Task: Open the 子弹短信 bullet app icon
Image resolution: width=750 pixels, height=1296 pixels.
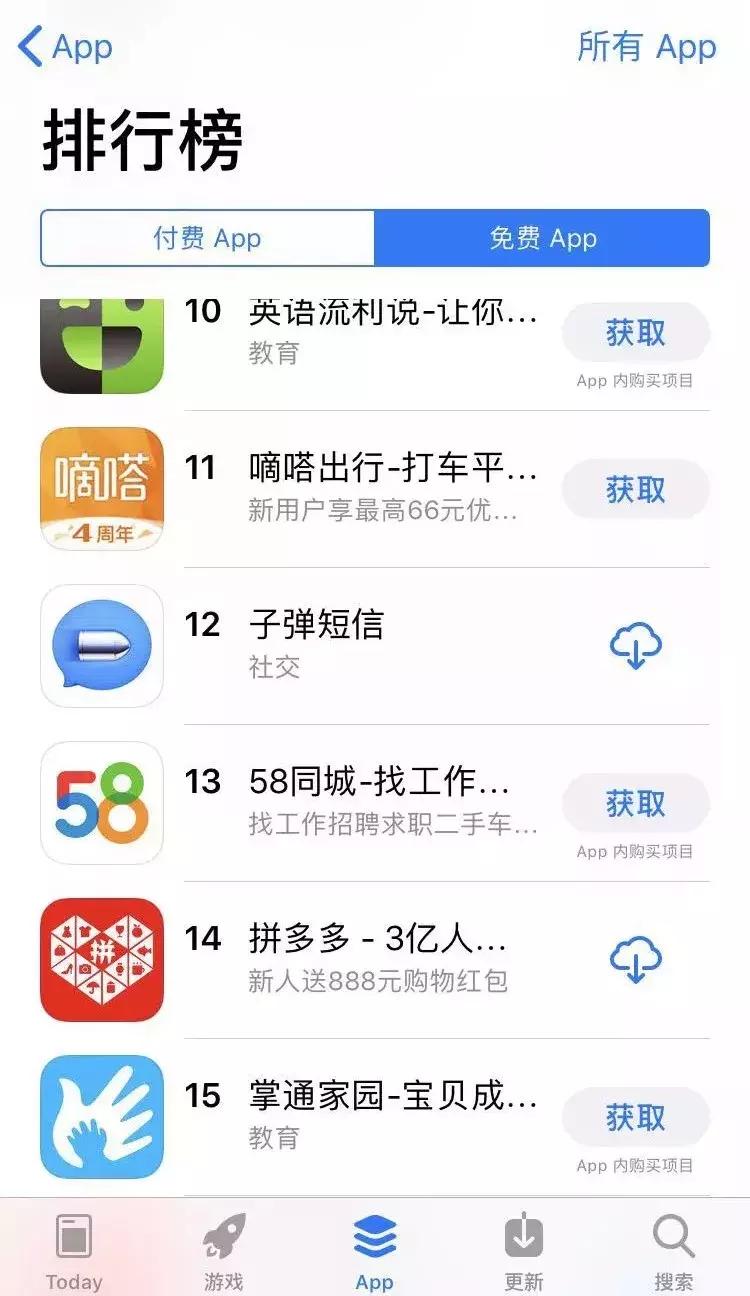Action: click(100, 646)
